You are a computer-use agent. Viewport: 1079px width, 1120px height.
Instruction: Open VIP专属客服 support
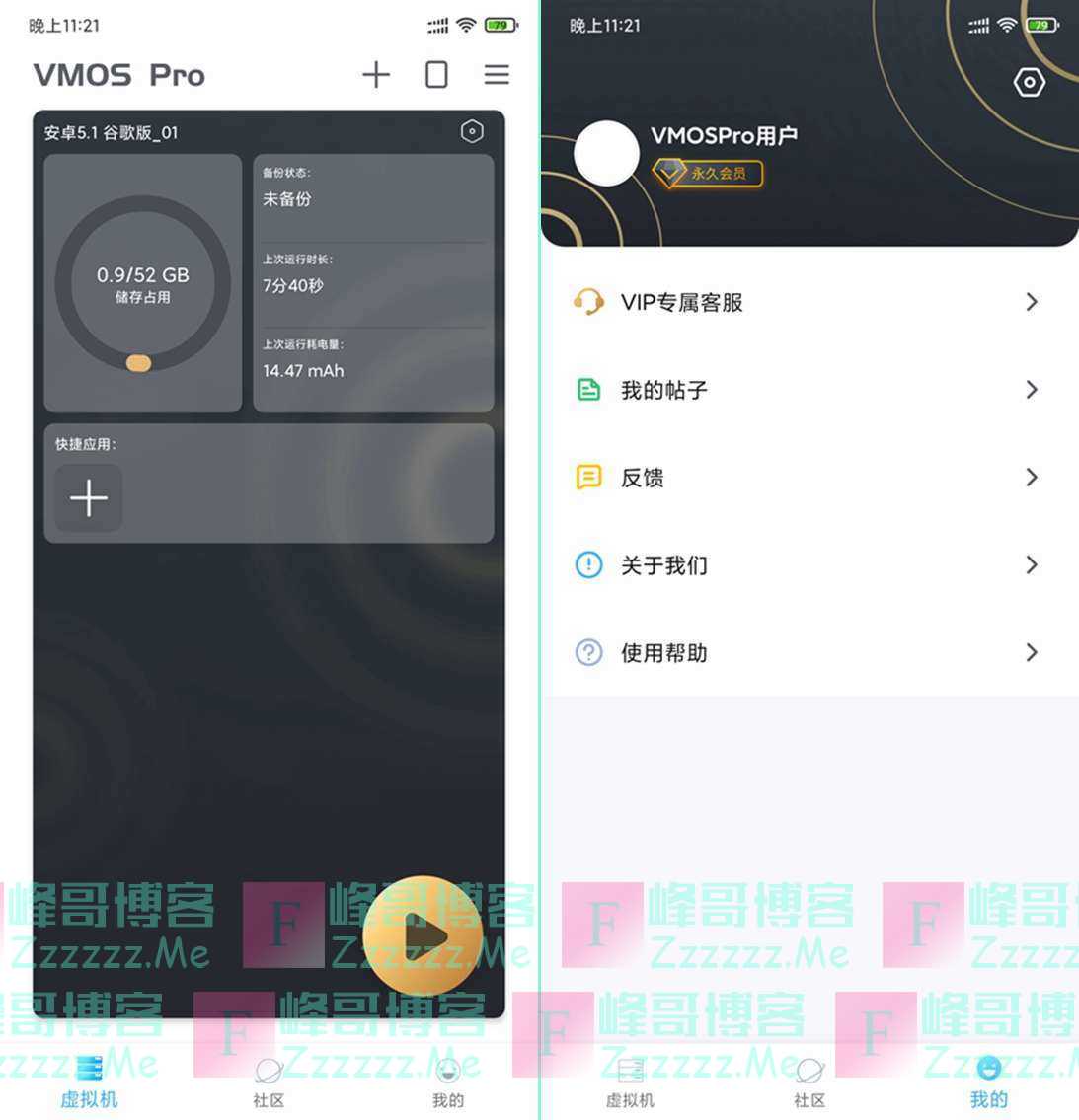[806, 302]
